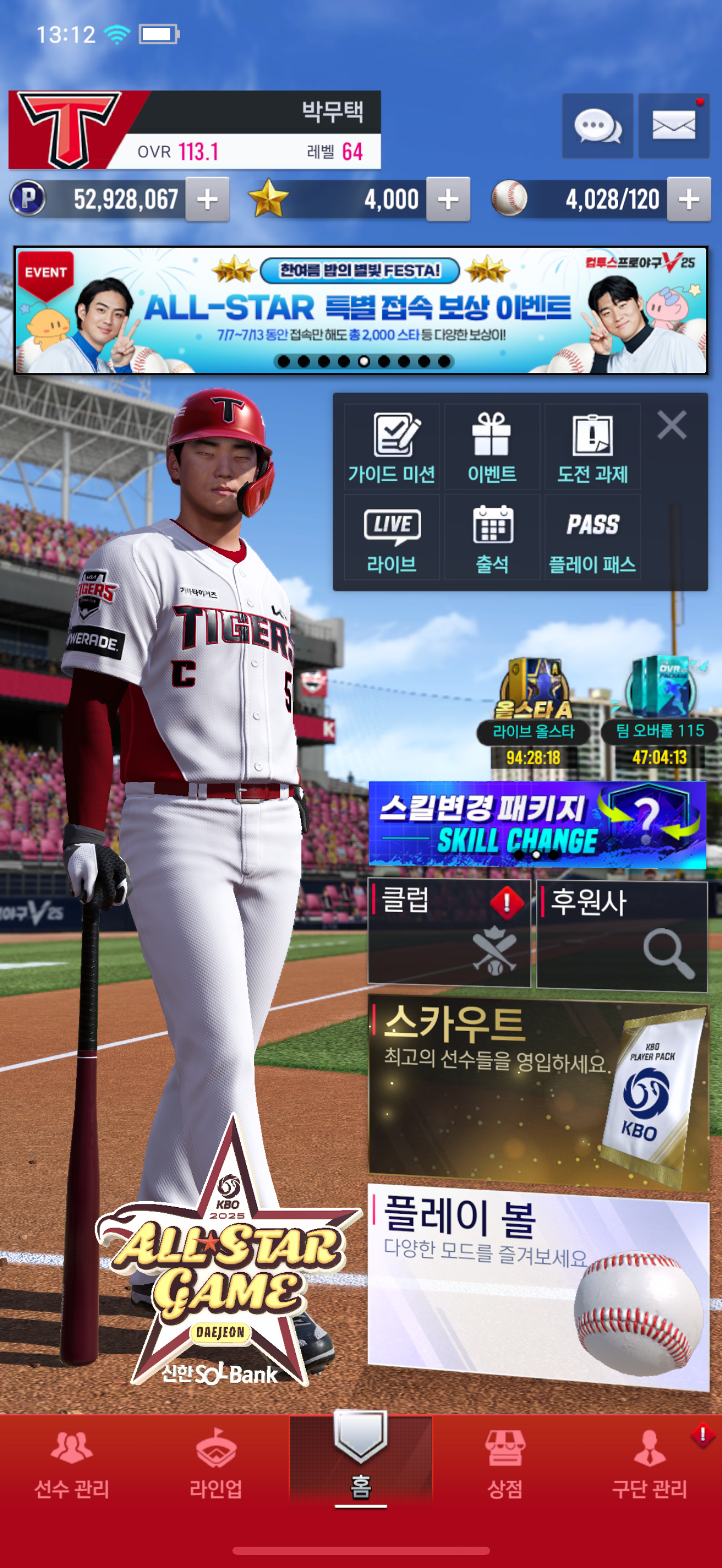722x1568 pixels.
Task: Open 가이드 미션 guide missions
Action: tap(392, 447)
